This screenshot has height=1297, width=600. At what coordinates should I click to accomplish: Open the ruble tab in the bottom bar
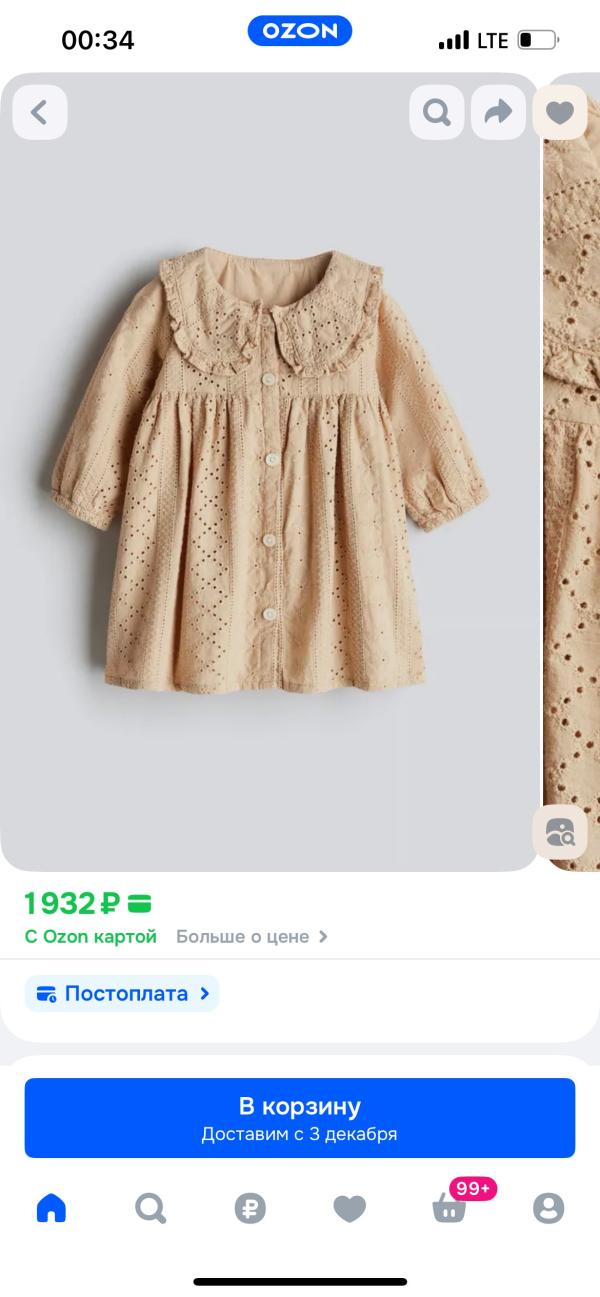tap(250, 1208)
